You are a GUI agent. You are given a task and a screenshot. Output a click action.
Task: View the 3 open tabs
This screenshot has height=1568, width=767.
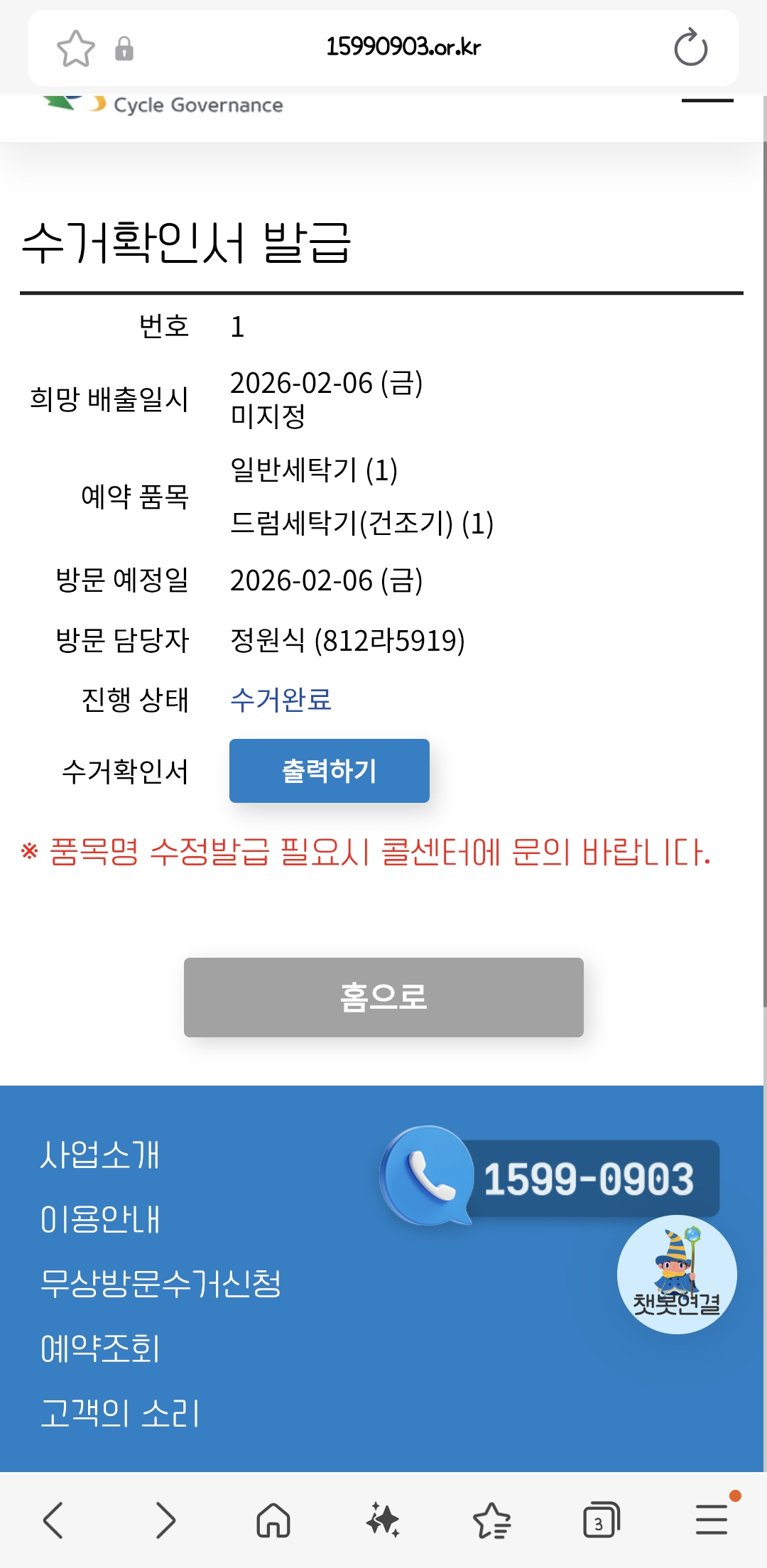point(601,1520)
